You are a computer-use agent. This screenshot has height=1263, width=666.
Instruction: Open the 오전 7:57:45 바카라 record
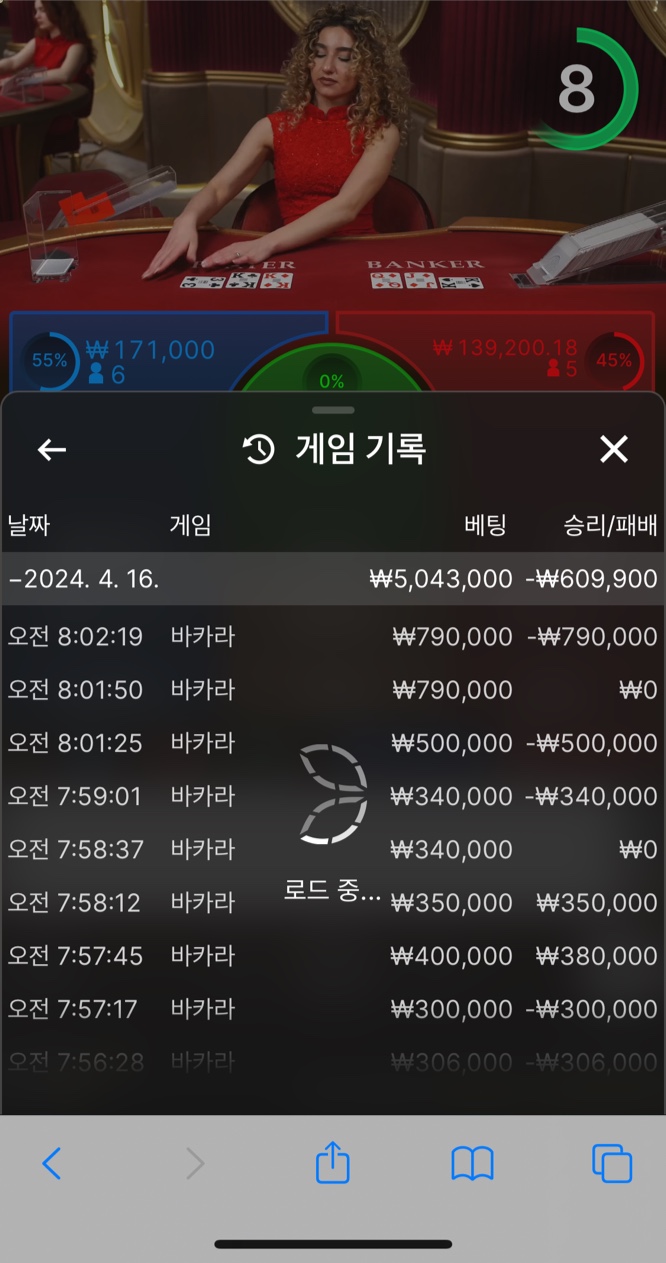pos(333,955)
